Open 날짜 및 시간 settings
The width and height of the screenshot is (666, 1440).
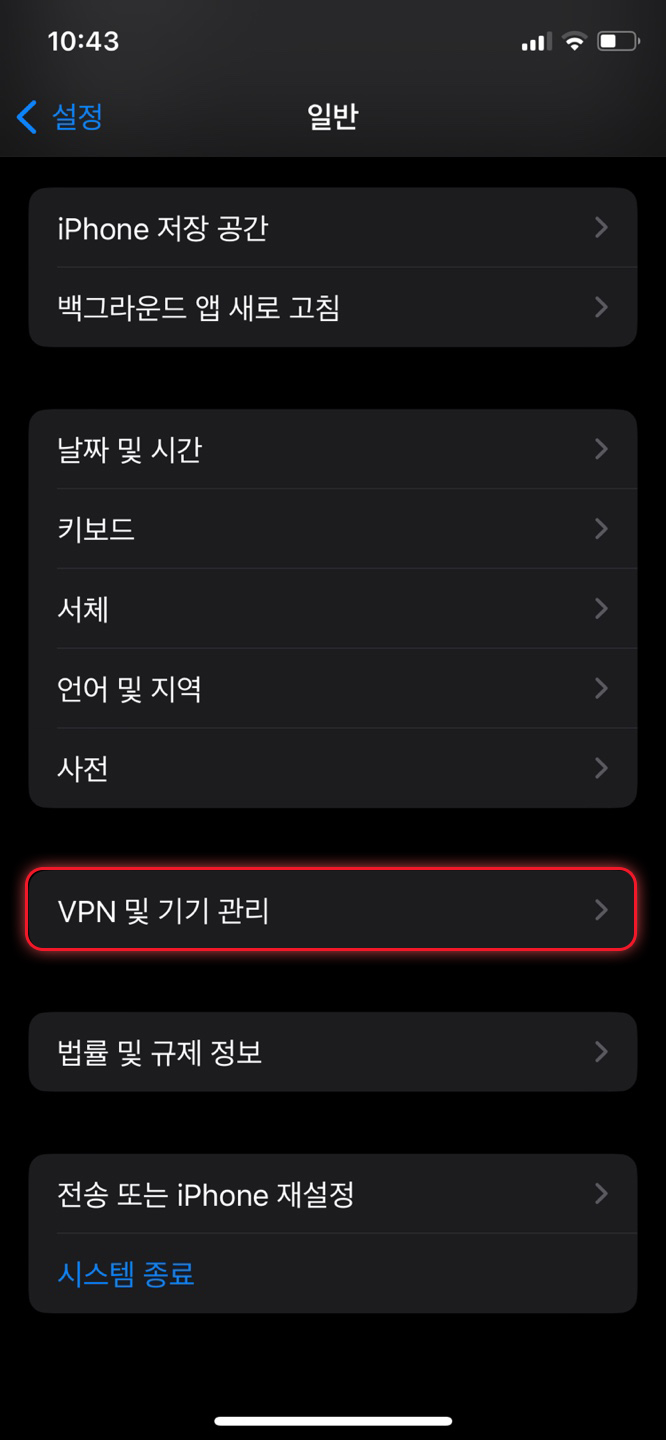[x=333, y=449]
